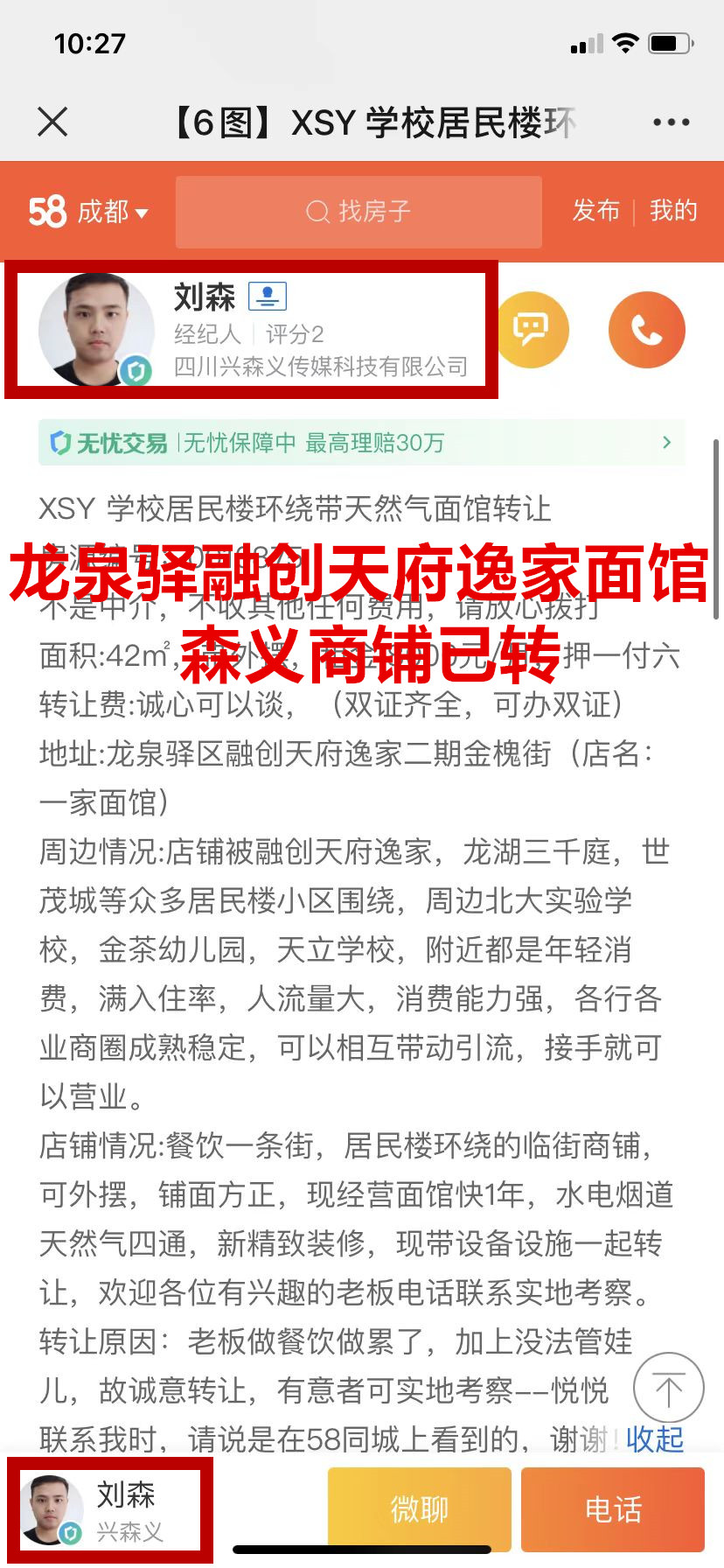Go to 我的 account page
The width and height of the screenshot is (724, 1568).
click(x=672, y=211)
